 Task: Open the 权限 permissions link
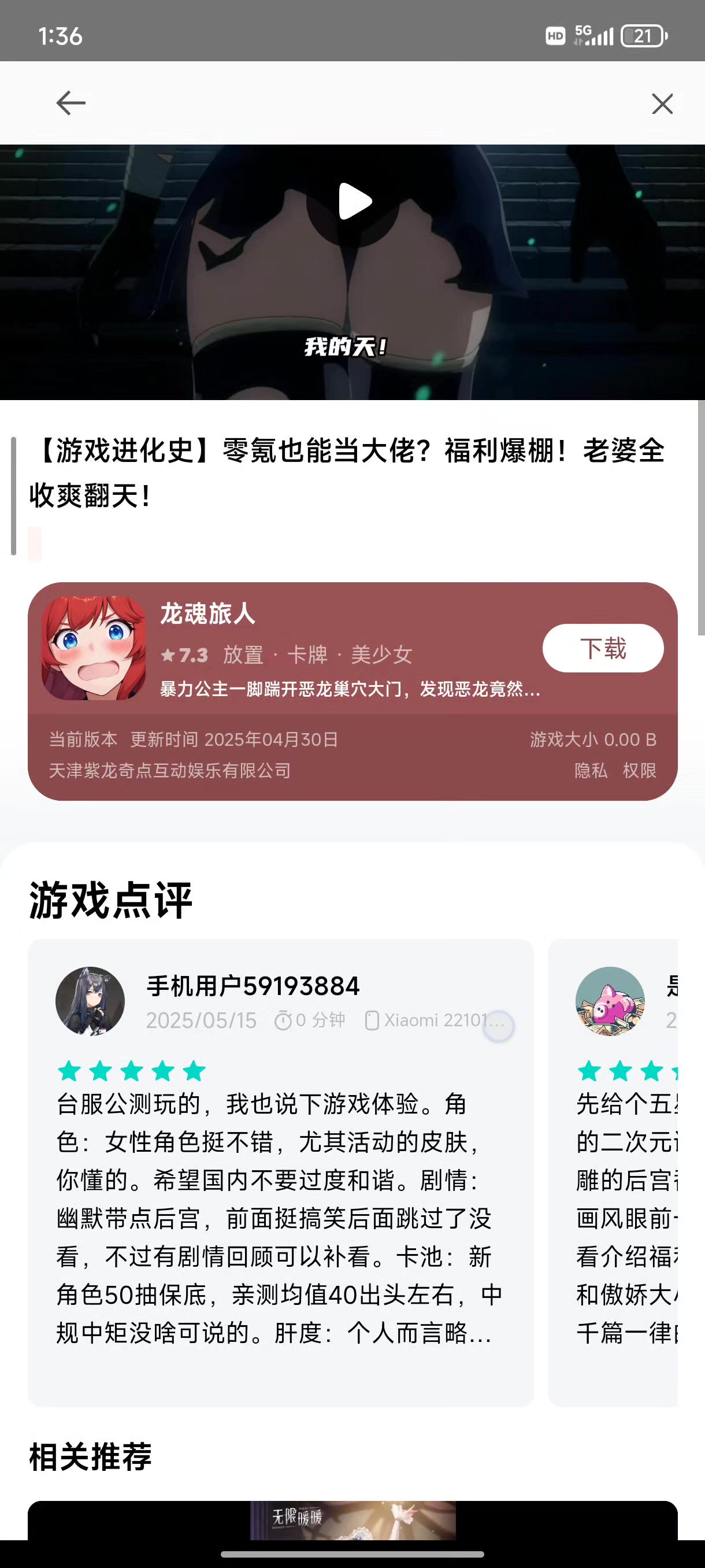(x=639, y=771)
